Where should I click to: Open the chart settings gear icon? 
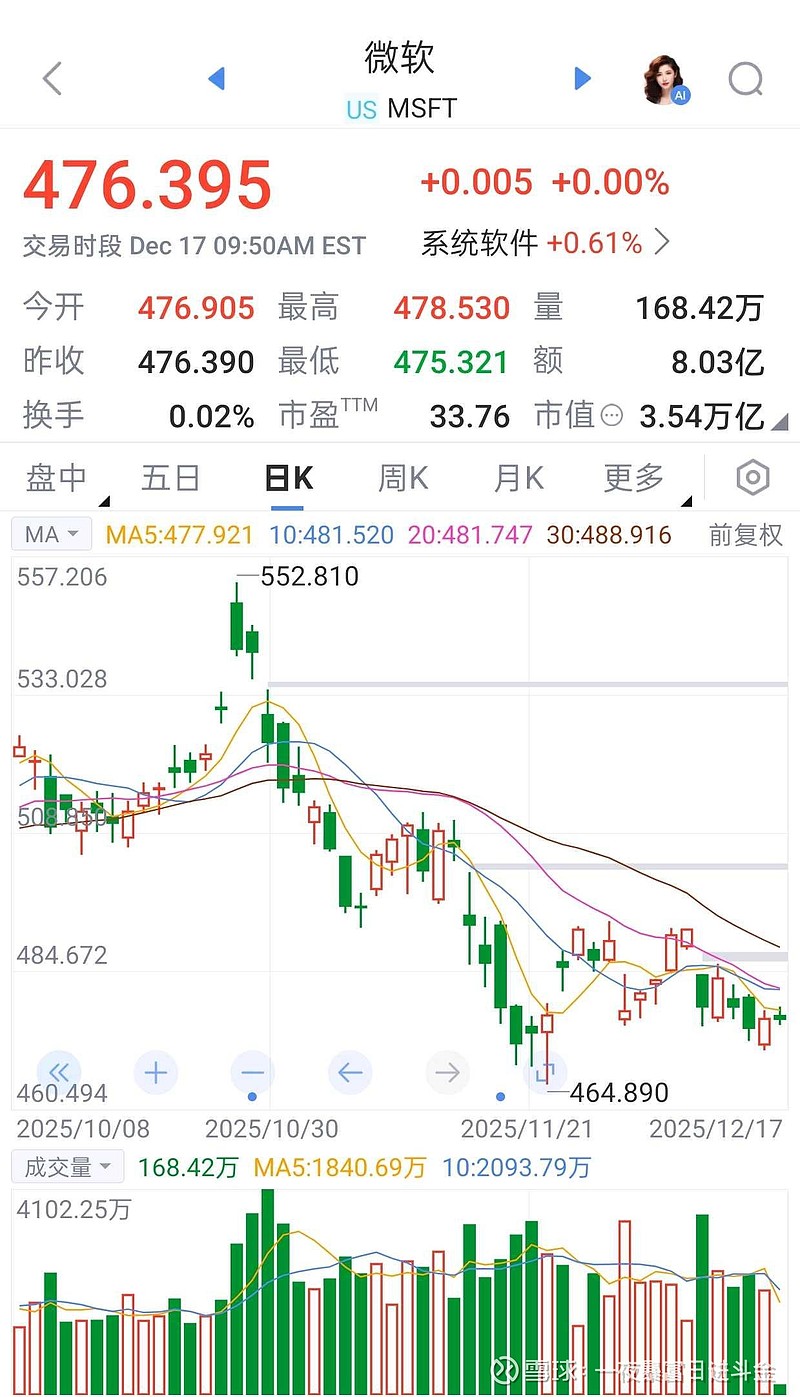(751, 477)
